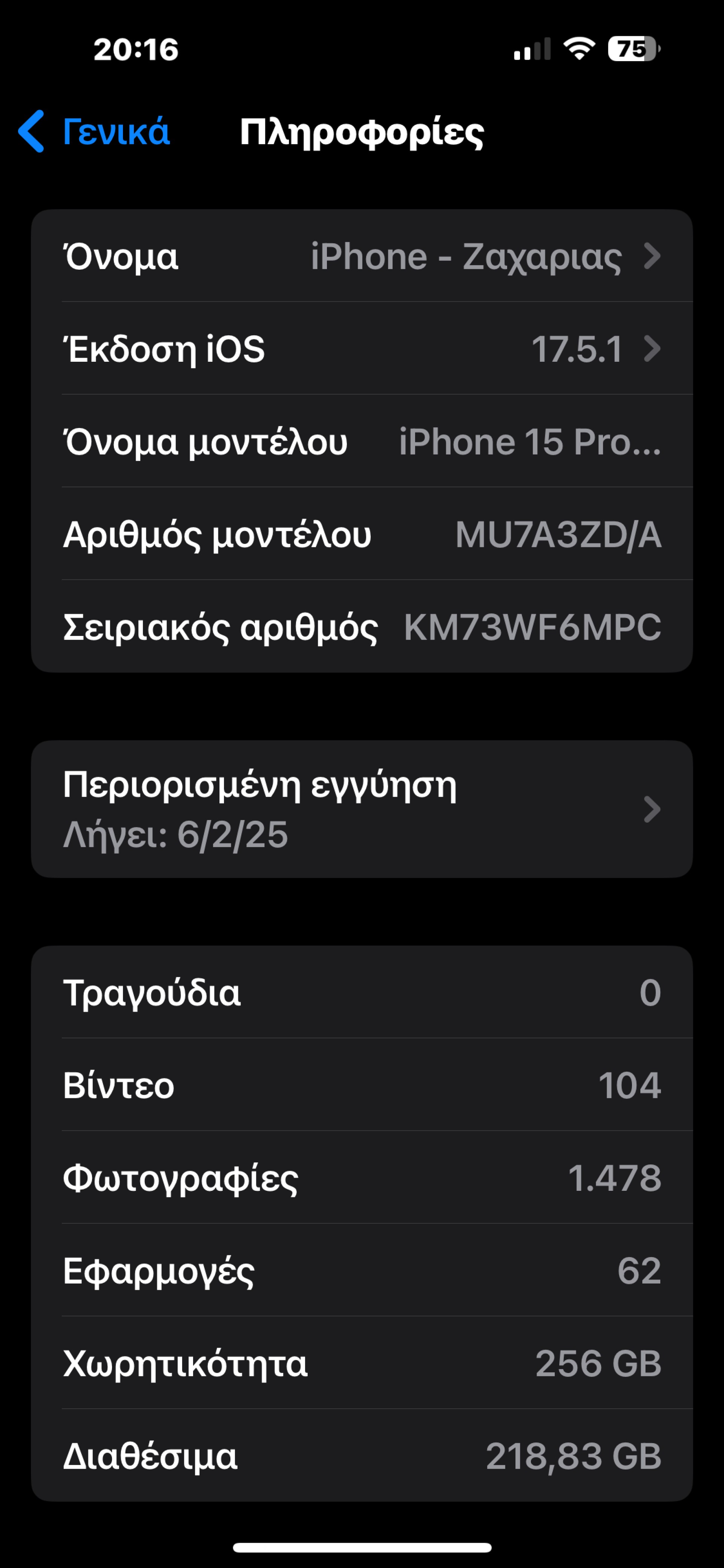
Task: Tap the Φωτογραφίες row showing 1.478
Action: 362,1178
